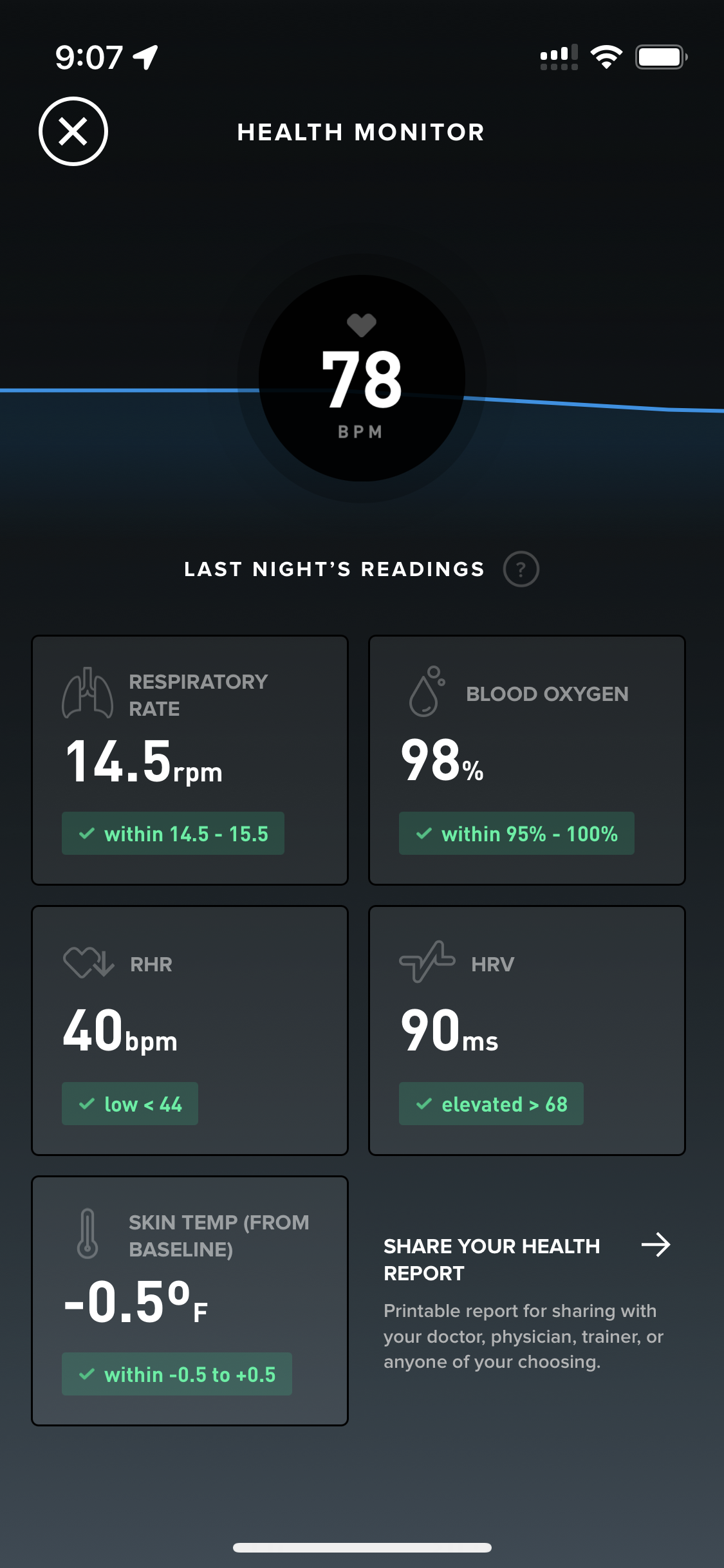The image size is (724, 1568).
Task: View Blood Oxygen details
Action: [526, 760]
